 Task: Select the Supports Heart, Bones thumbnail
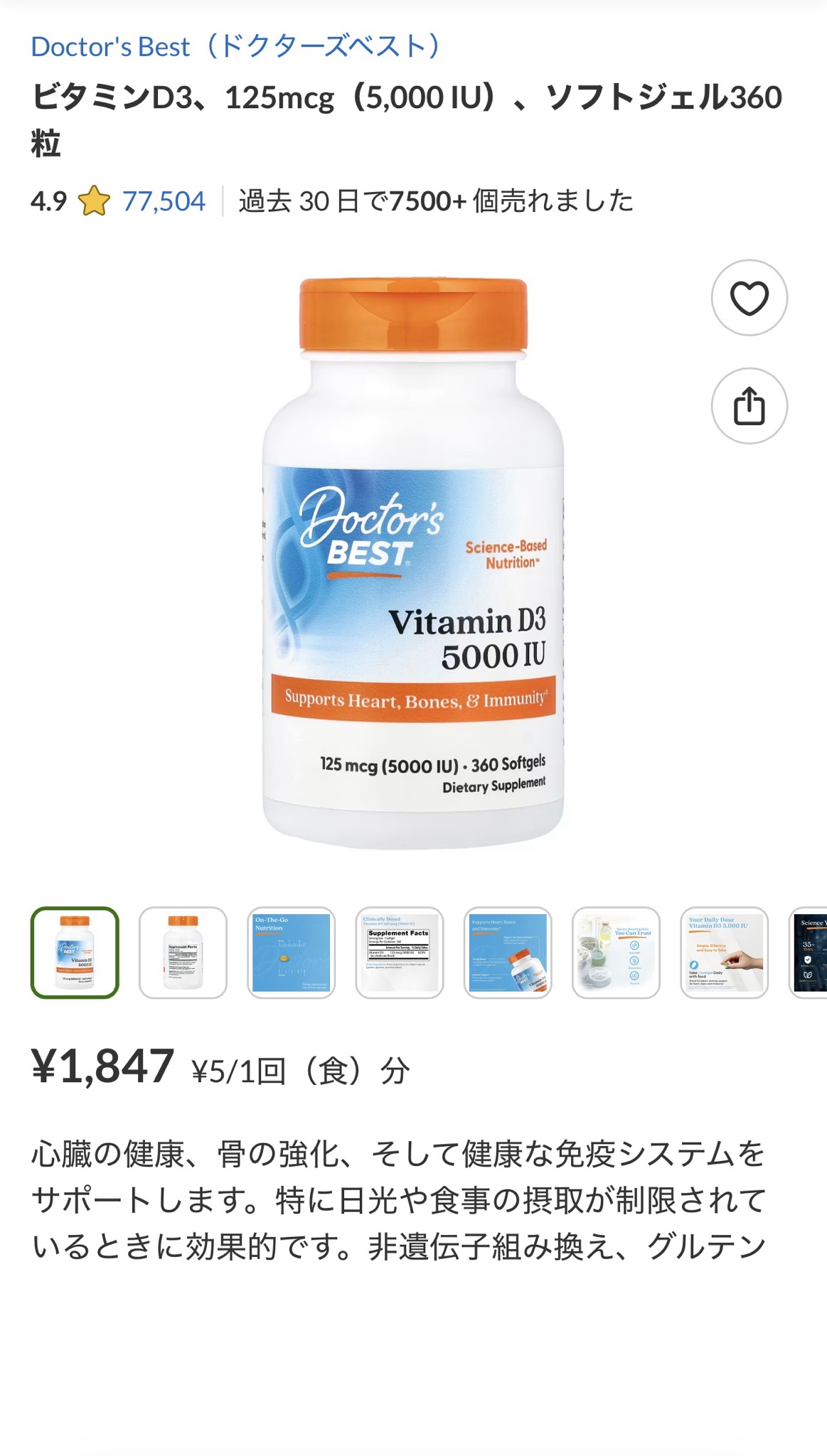point(508,952)
